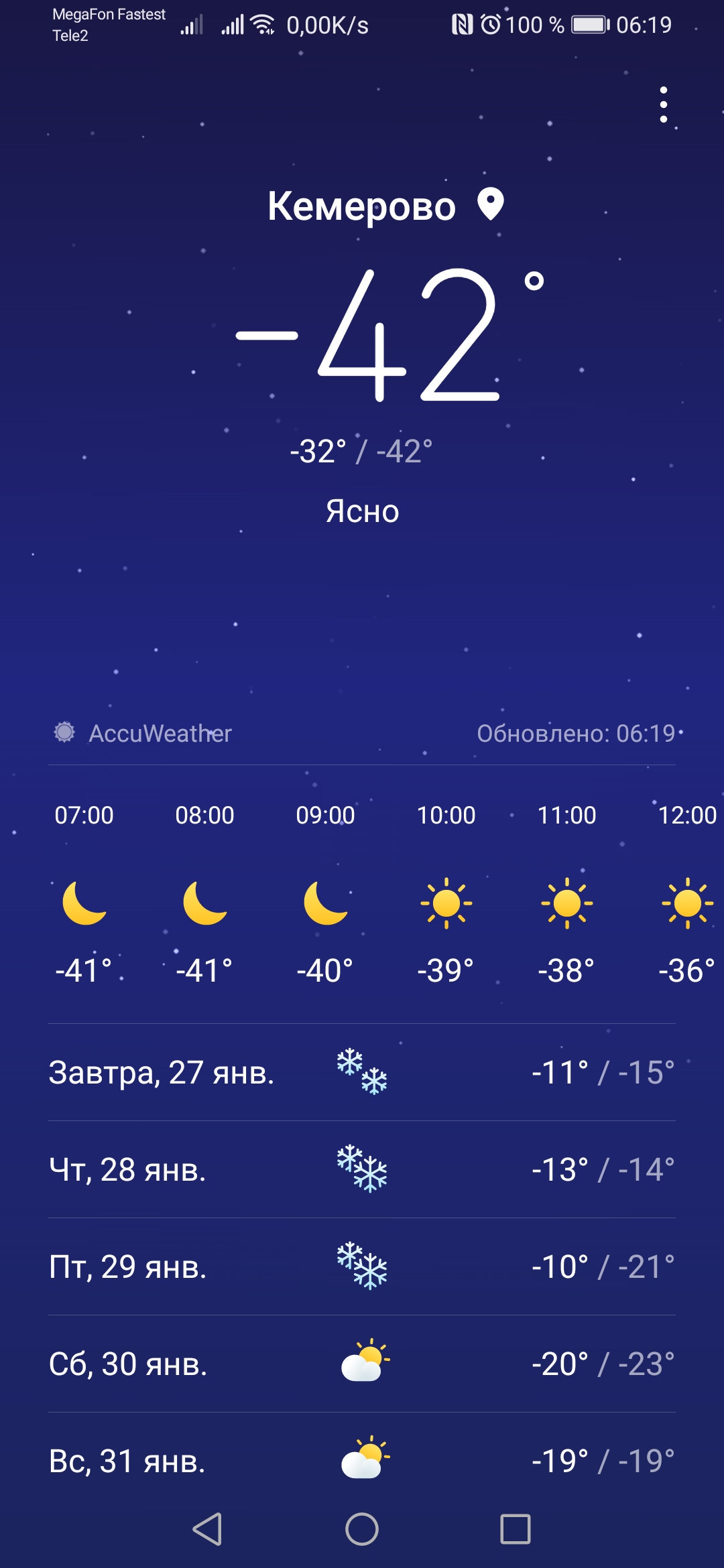Open the alarm clock status bar icon
724x1568 pixels.
[x=491, y=24]
